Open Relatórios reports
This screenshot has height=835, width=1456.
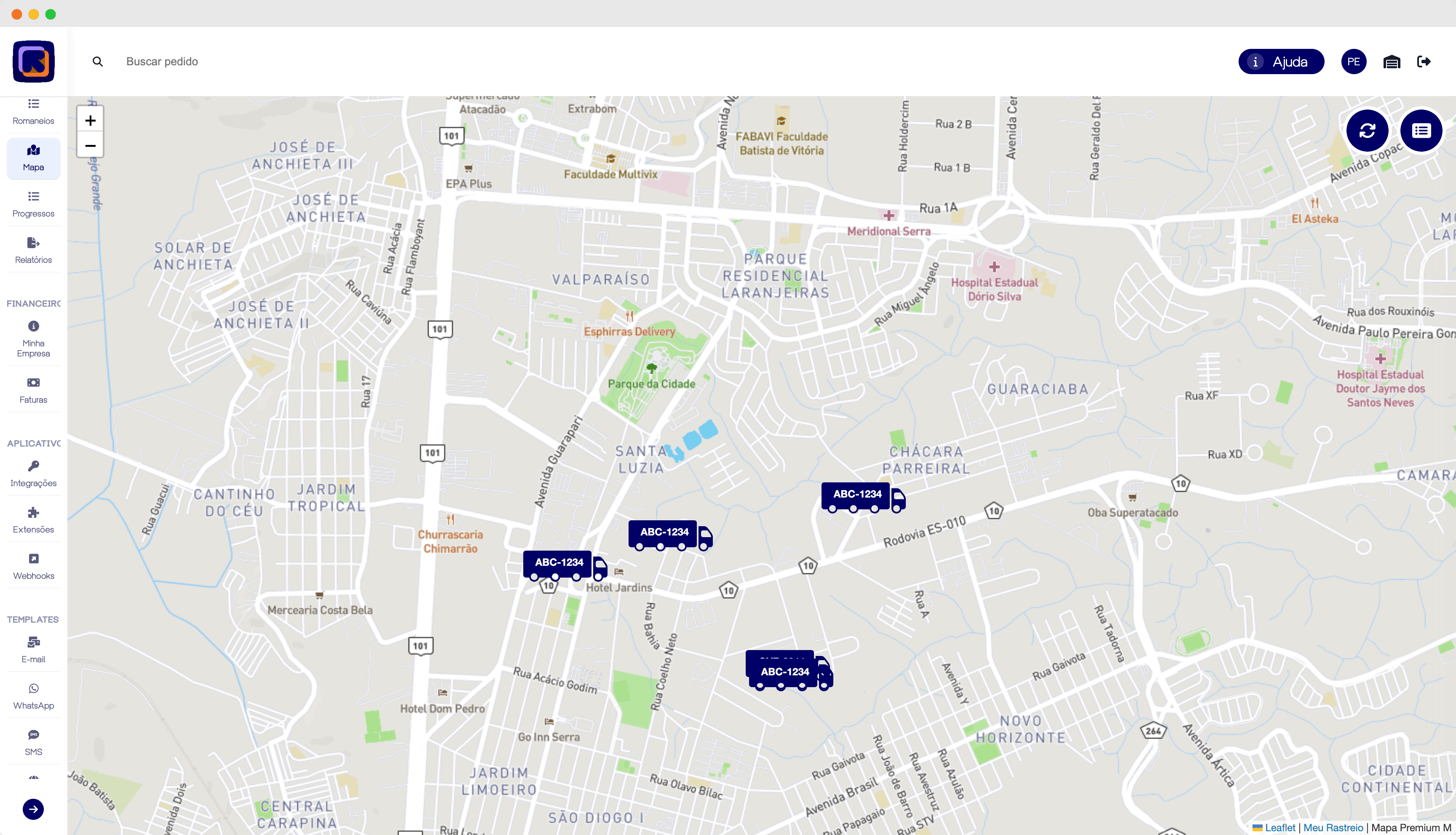[33, 251]
